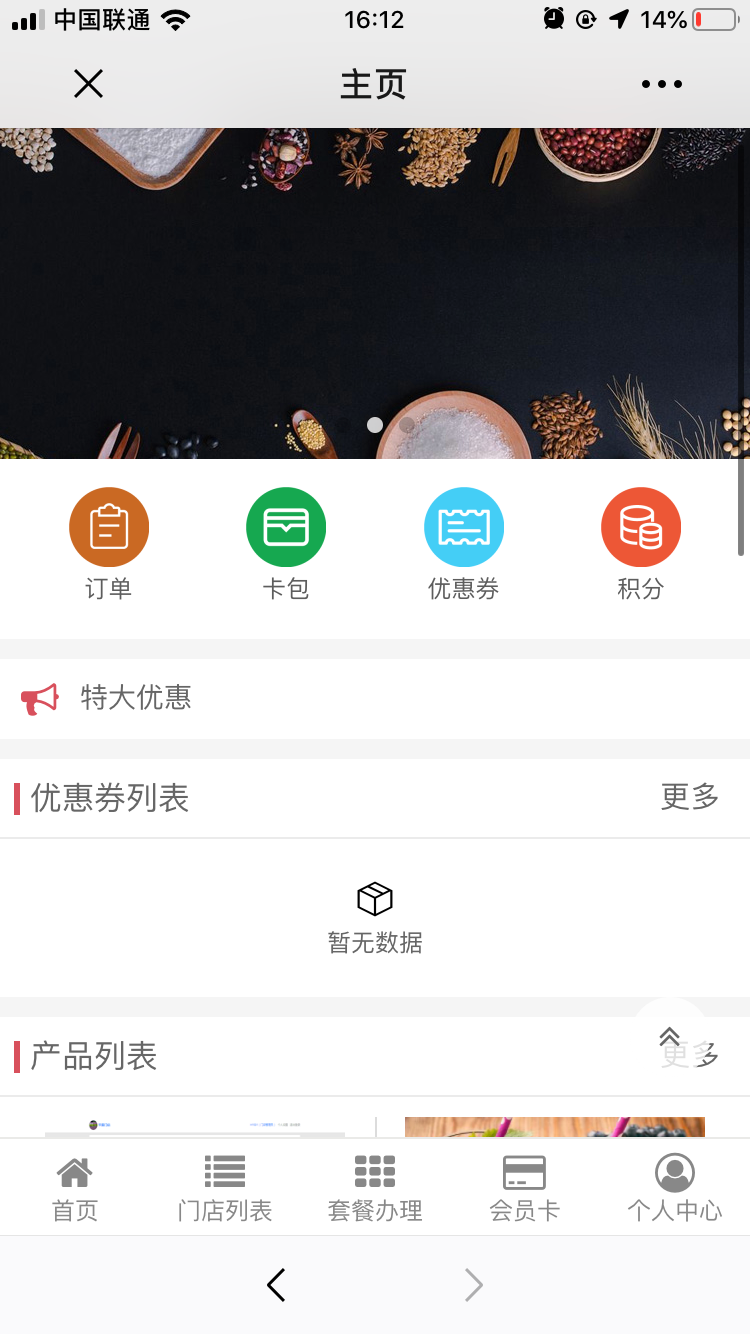750x1334 pixels.
Task: Open the three-dot overflow menu
Action: pyautogui.click(x=662, y=85)
